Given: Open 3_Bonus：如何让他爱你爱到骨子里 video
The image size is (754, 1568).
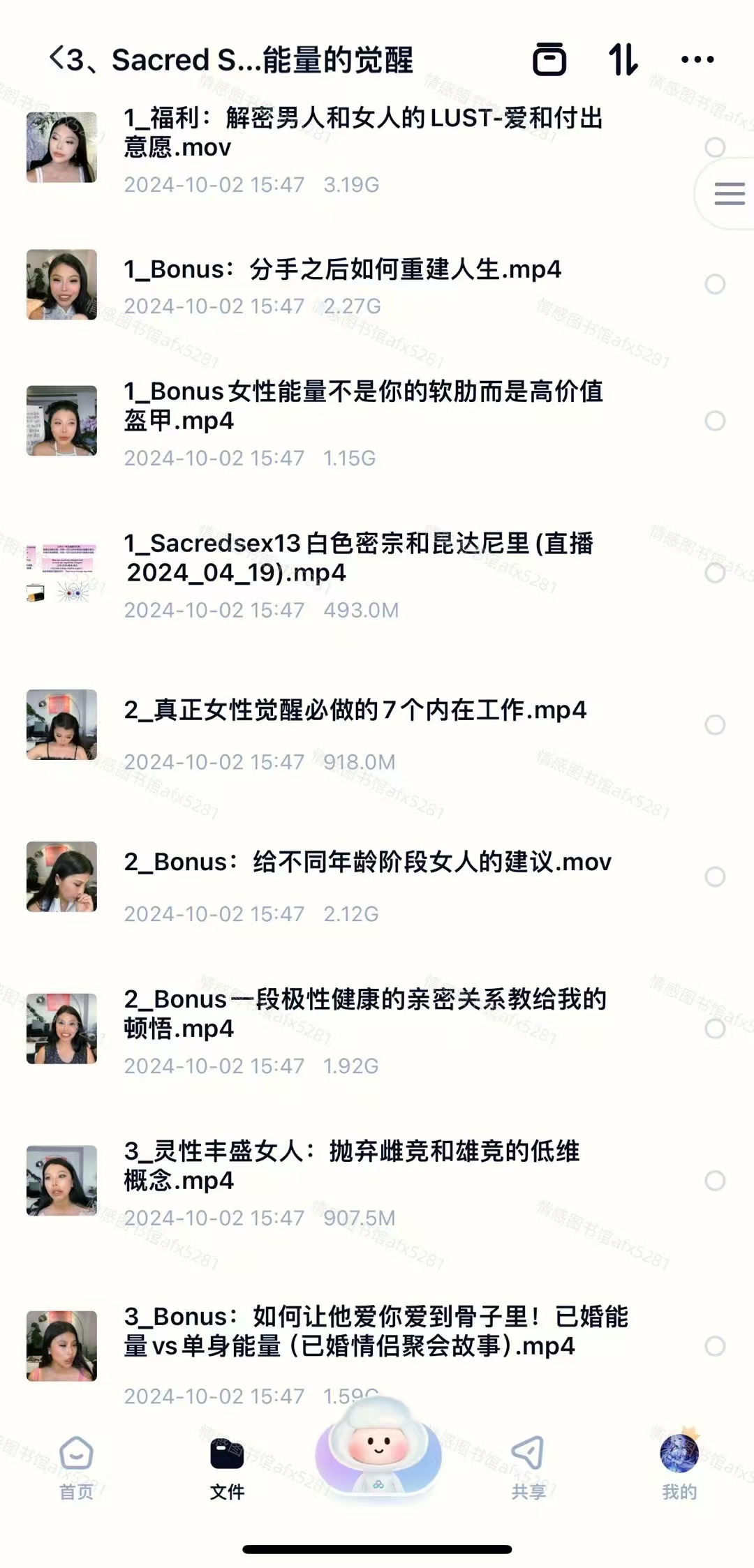Looking at the screenshot, I should 376,1331.
